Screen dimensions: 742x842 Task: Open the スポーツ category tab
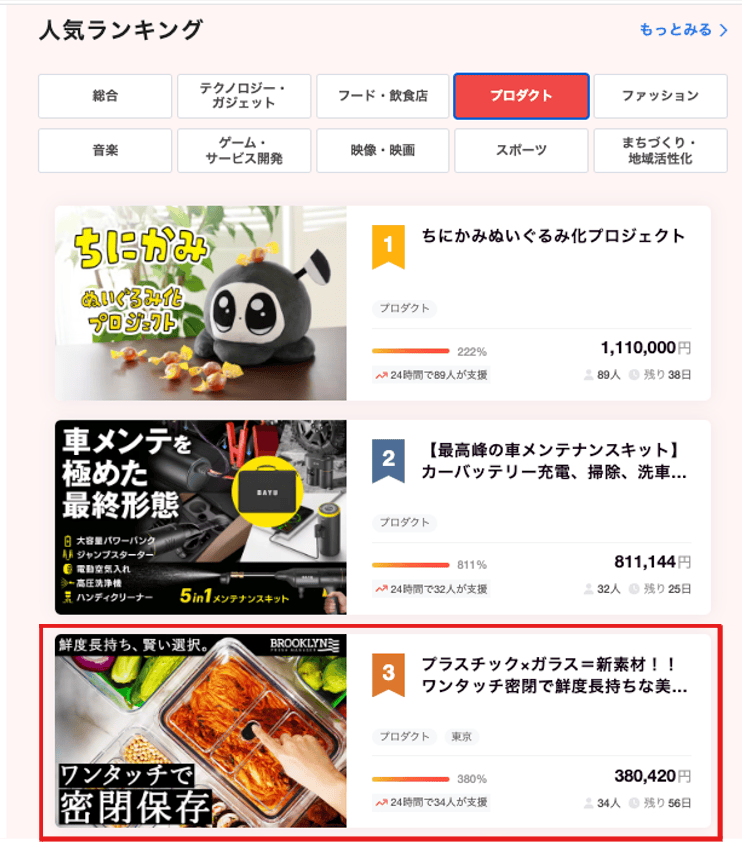[521, 151]
